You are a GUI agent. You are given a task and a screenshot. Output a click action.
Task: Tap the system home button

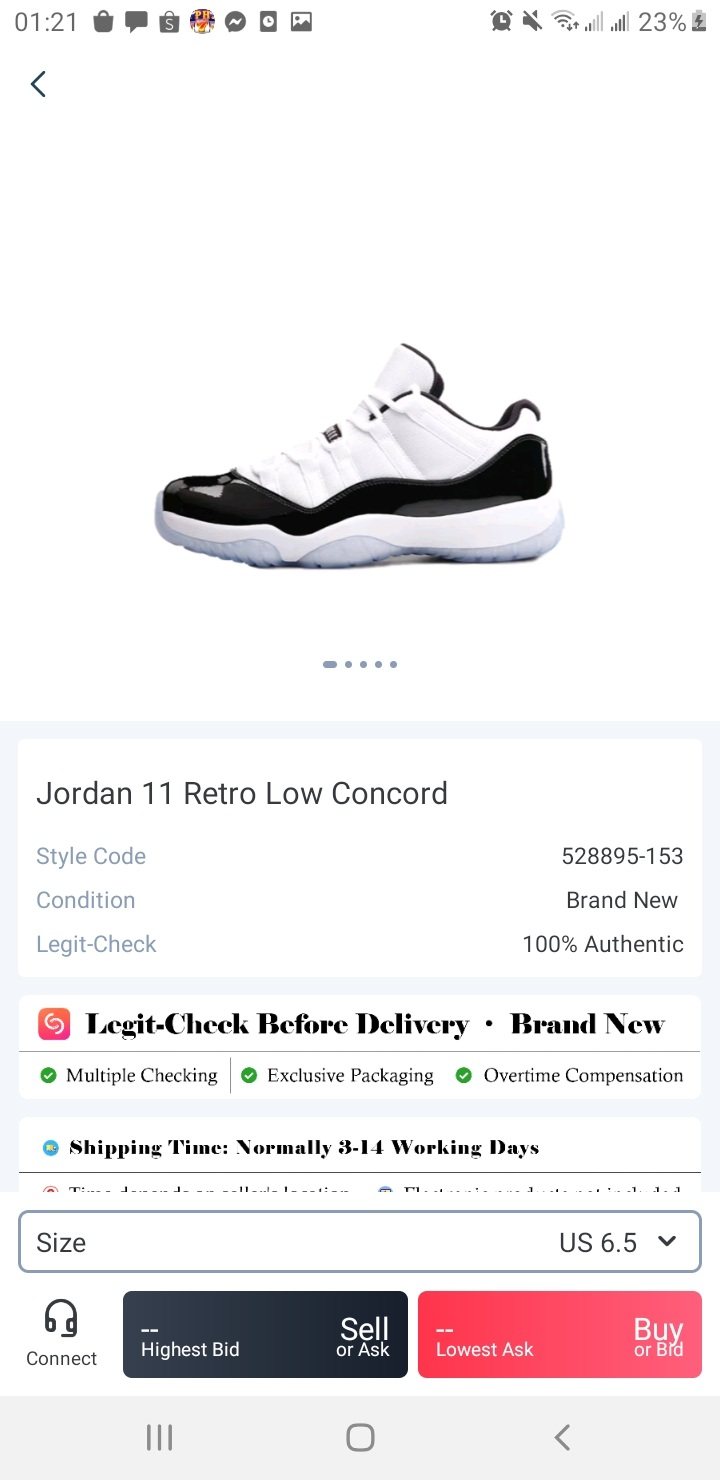(360, 1438)
